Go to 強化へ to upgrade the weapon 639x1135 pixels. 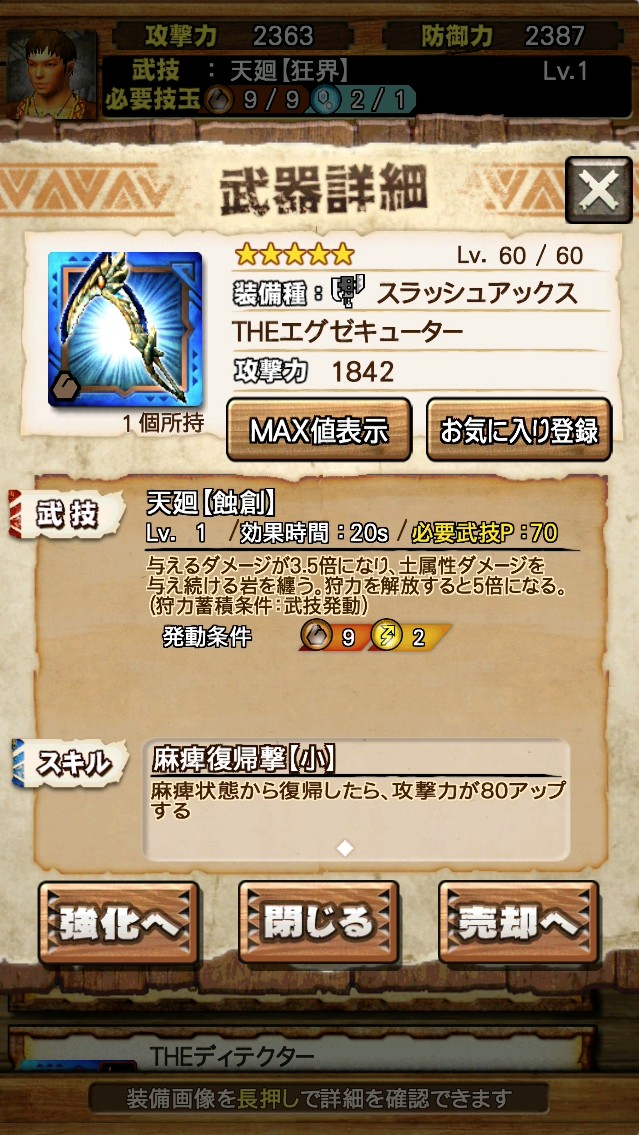click(x=118, y=922)
